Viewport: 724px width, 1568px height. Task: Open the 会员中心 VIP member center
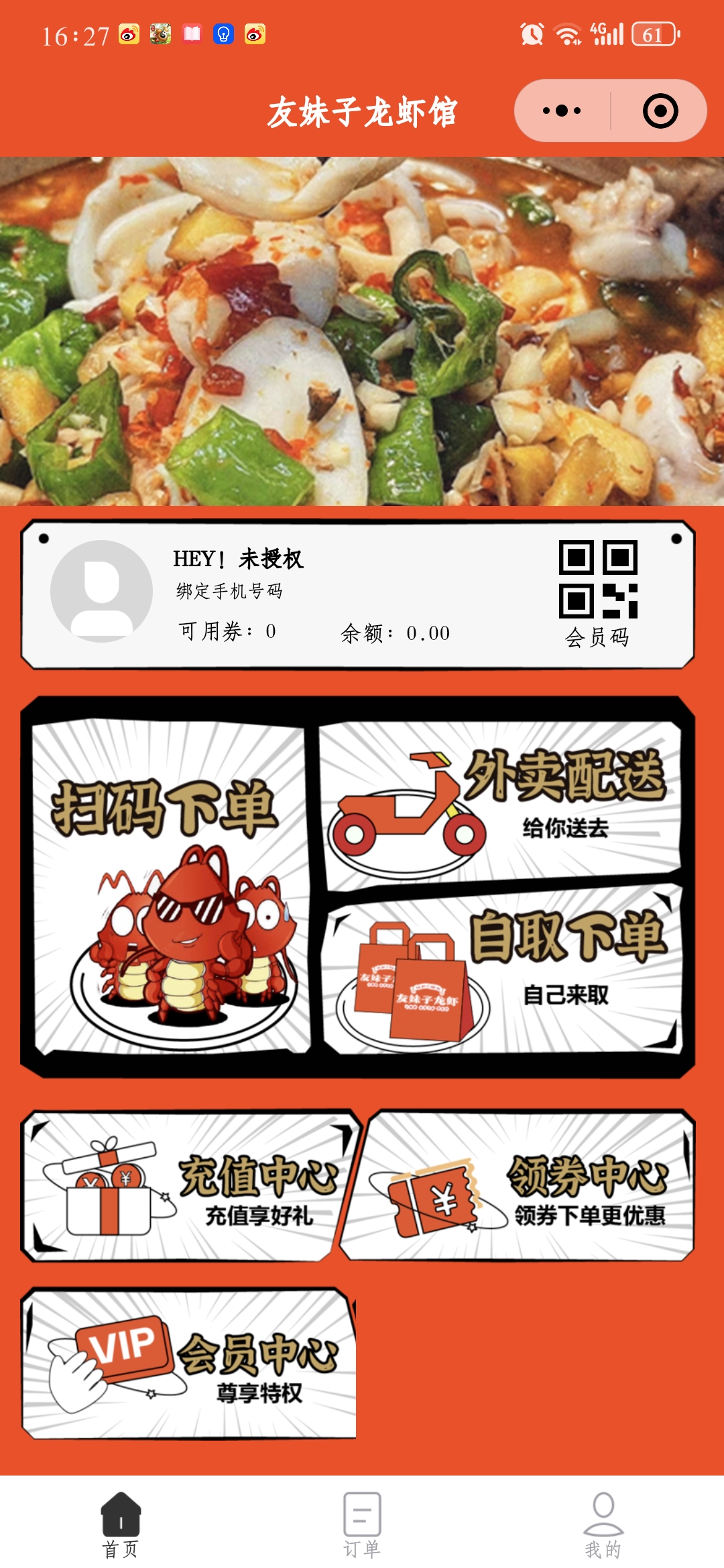coord(189,1363)
